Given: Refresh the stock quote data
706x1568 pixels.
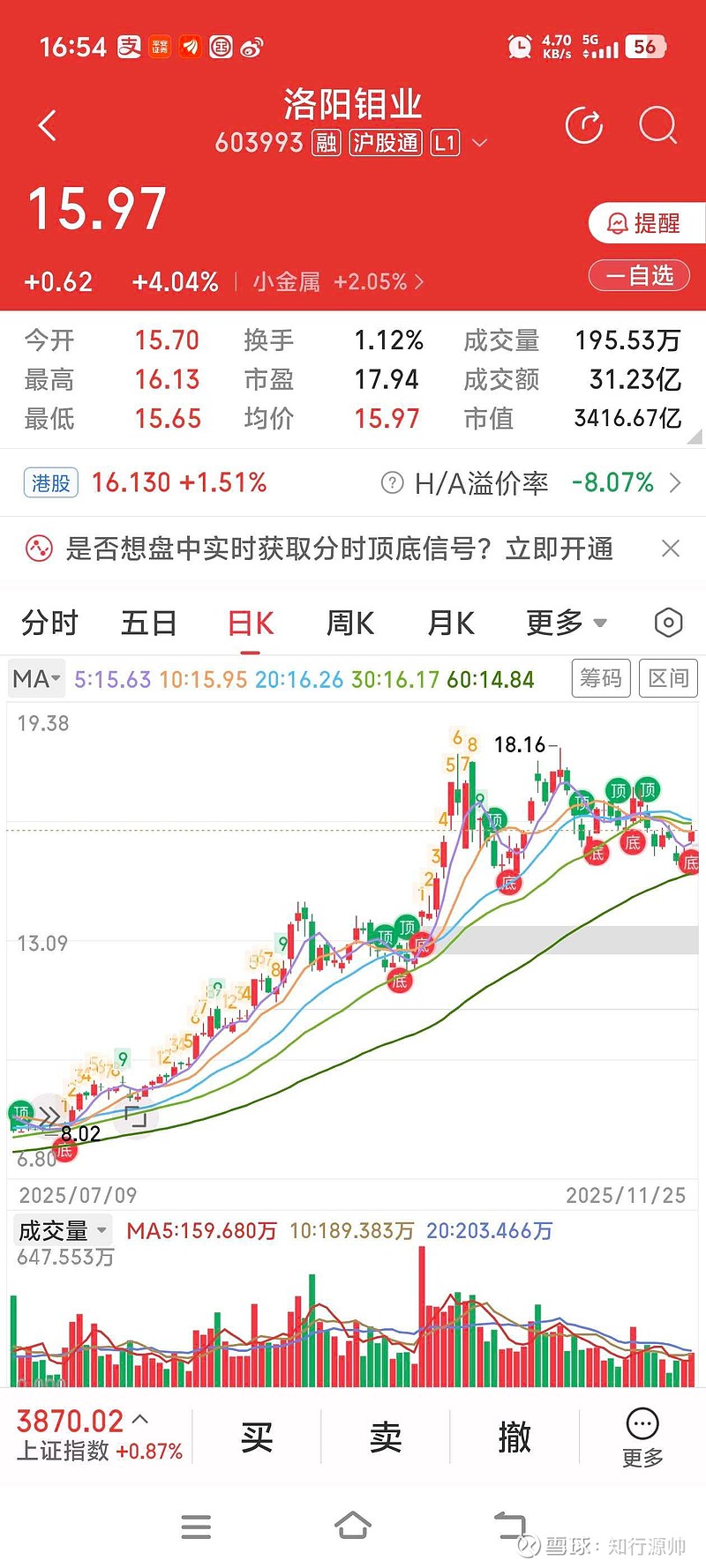Looking at the screenshot, I should [x=584, y=125].
